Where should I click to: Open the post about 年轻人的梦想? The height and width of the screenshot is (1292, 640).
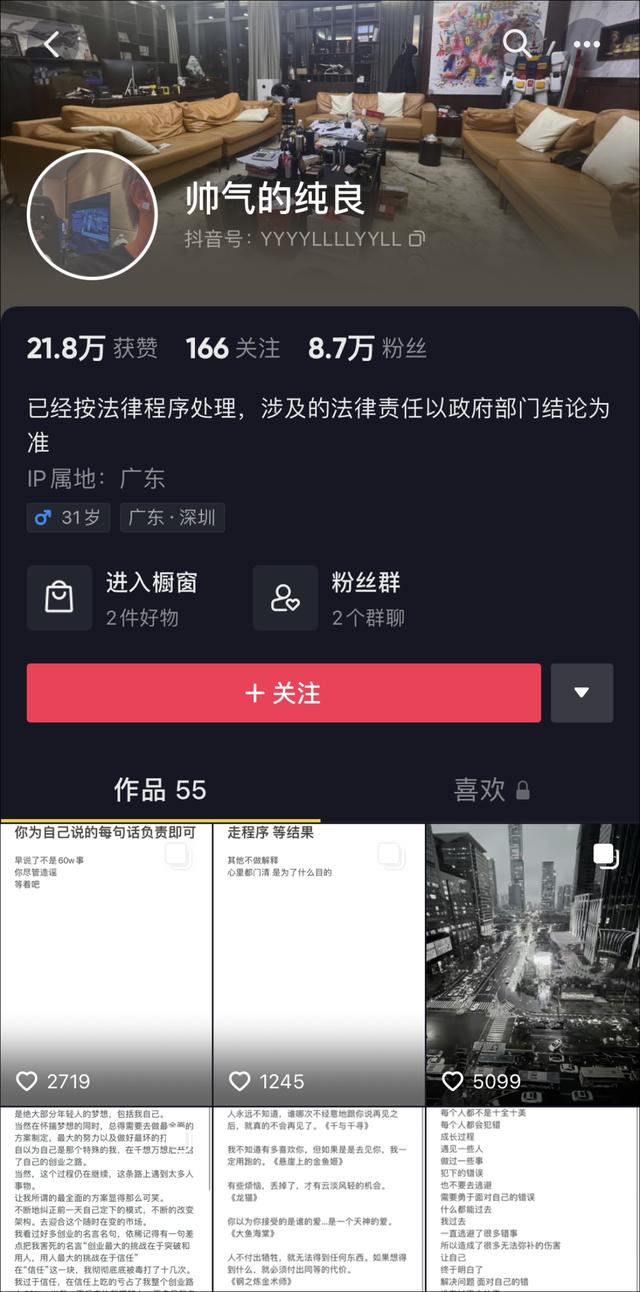tap(106, 1200)
